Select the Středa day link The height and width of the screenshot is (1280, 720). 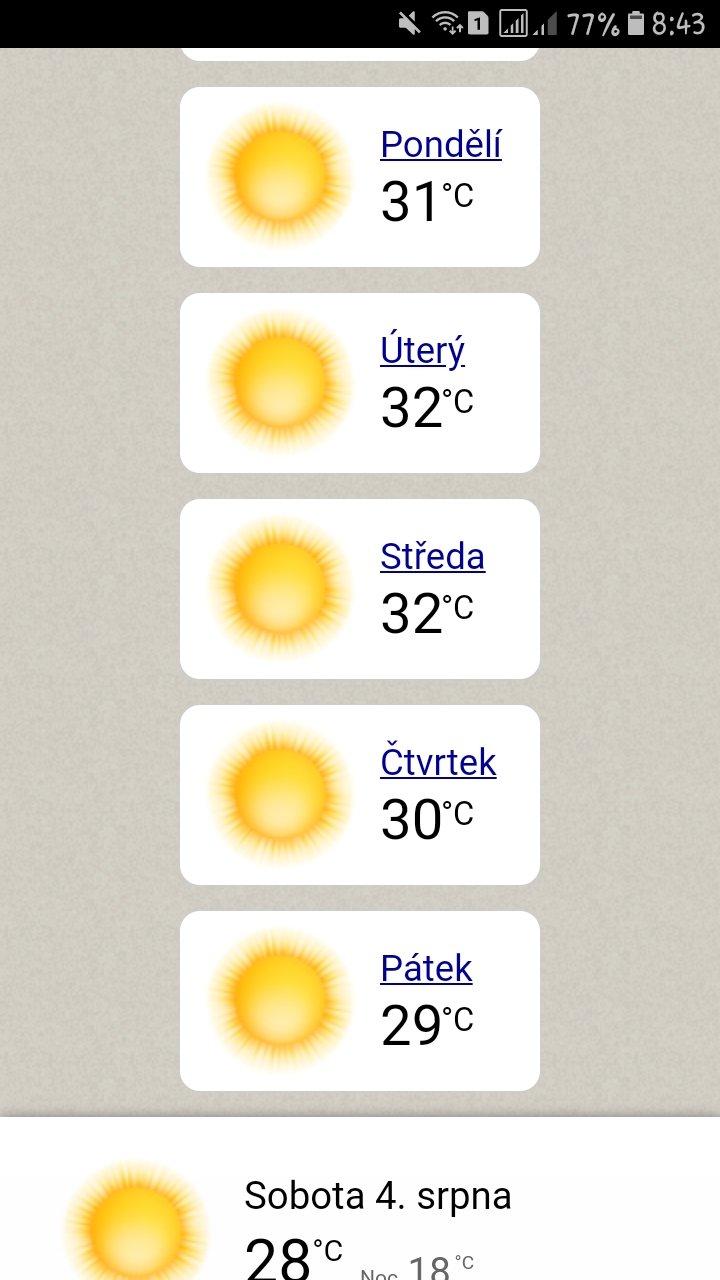tap(432, 557)
